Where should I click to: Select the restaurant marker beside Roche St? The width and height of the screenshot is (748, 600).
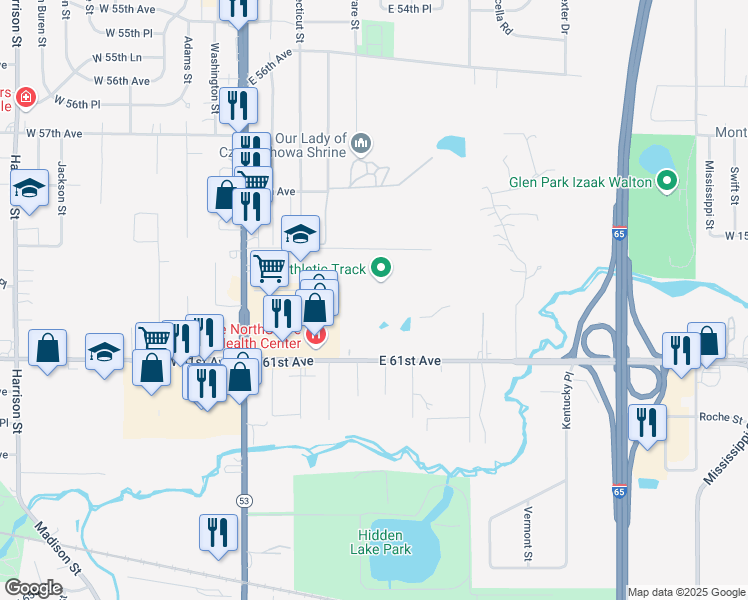point(647,422)
